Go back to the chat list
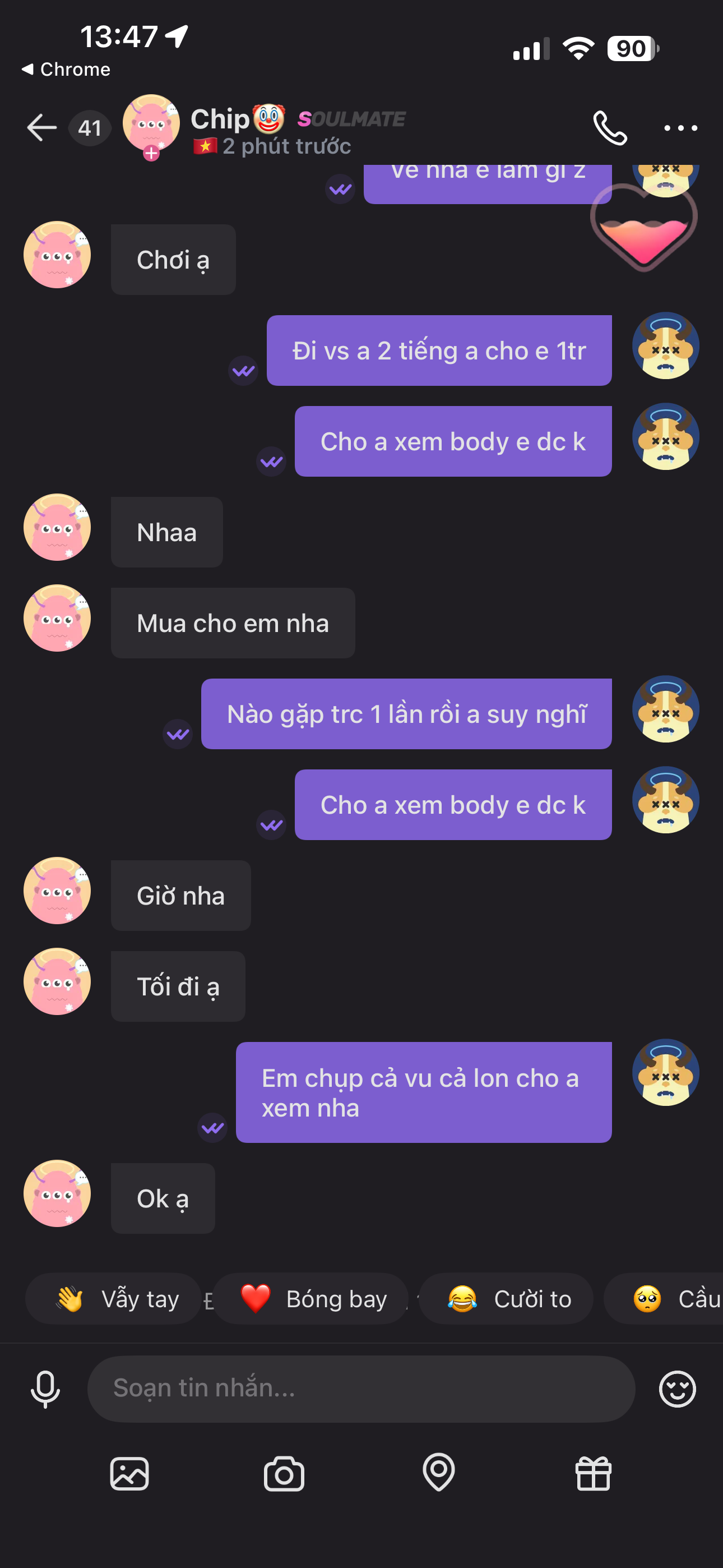This screenshot has height=1568, width=723. pyautogui.click(x=41, y=128)
